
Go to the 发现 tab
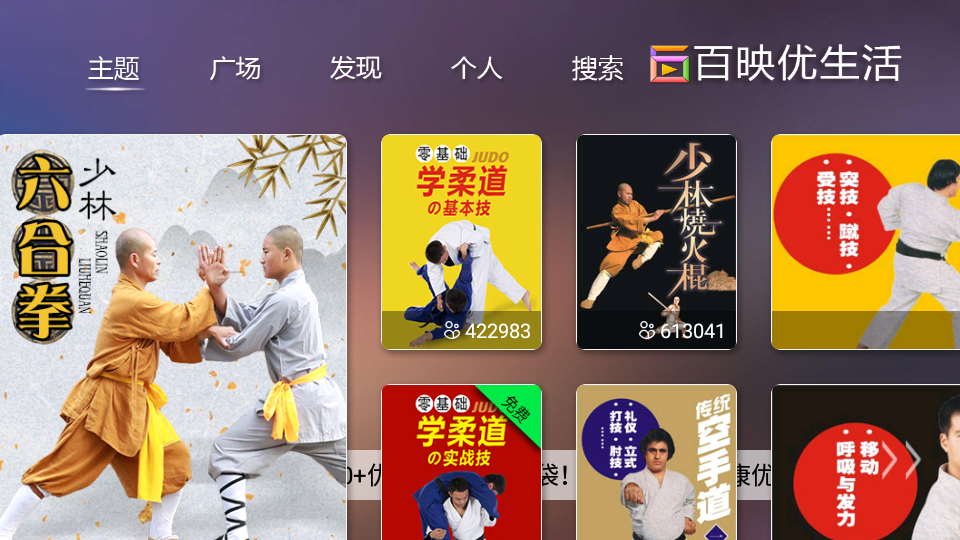tap(355, 69)
